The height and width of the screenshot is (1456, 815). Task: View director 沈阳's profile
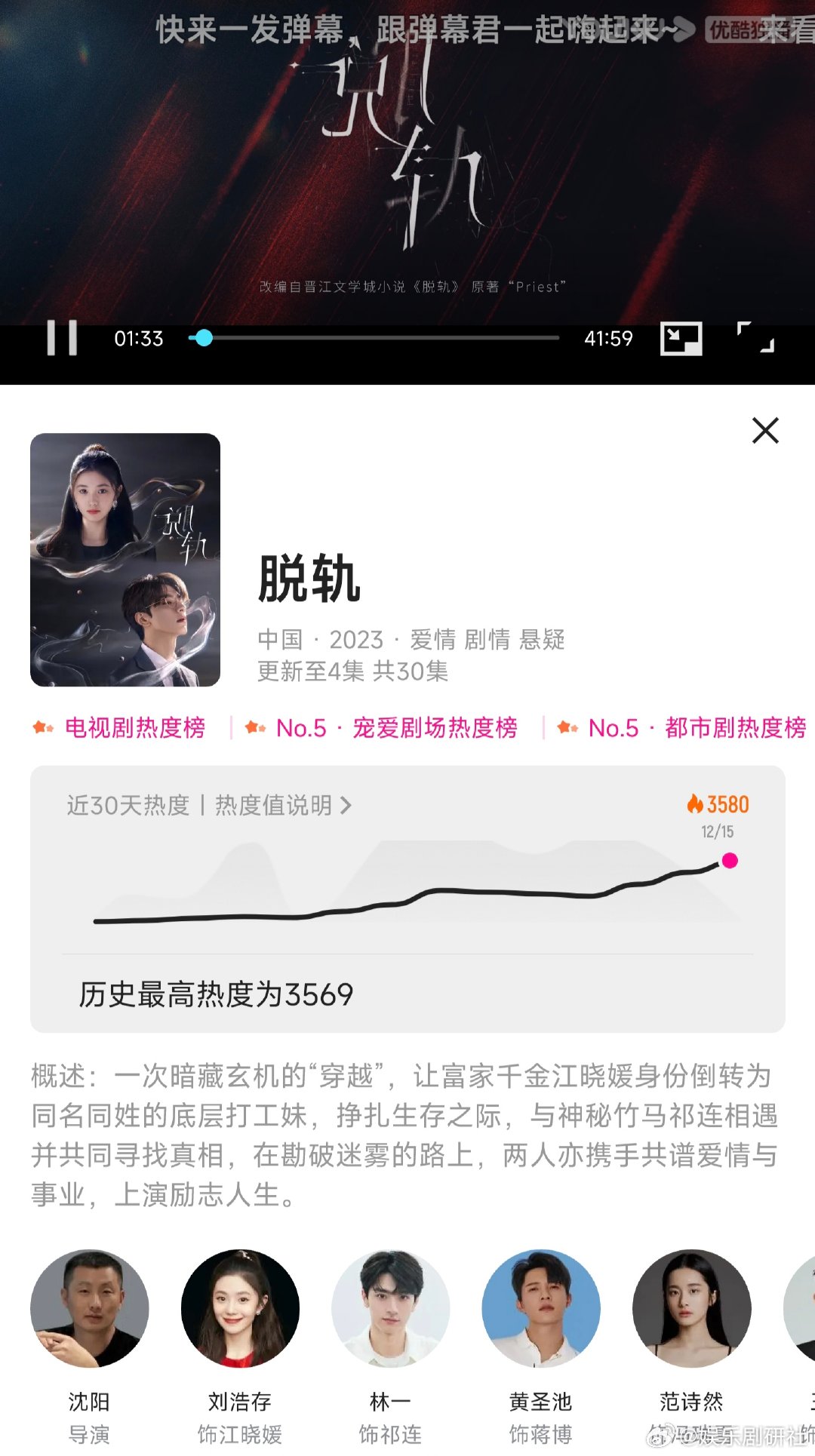pos(89,1309)
